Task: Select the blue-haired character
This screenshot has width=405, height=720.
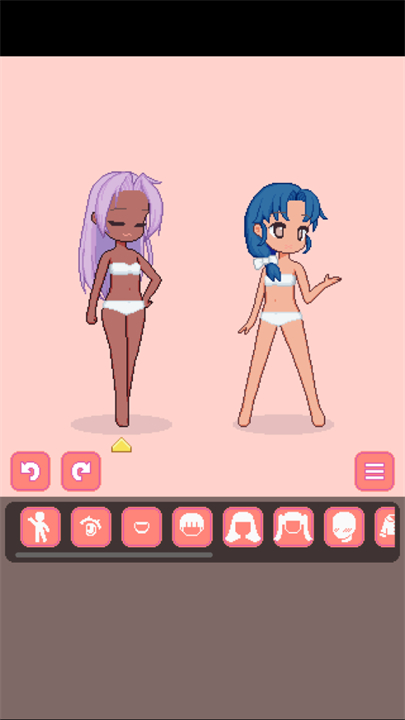Action: (287, 305)
